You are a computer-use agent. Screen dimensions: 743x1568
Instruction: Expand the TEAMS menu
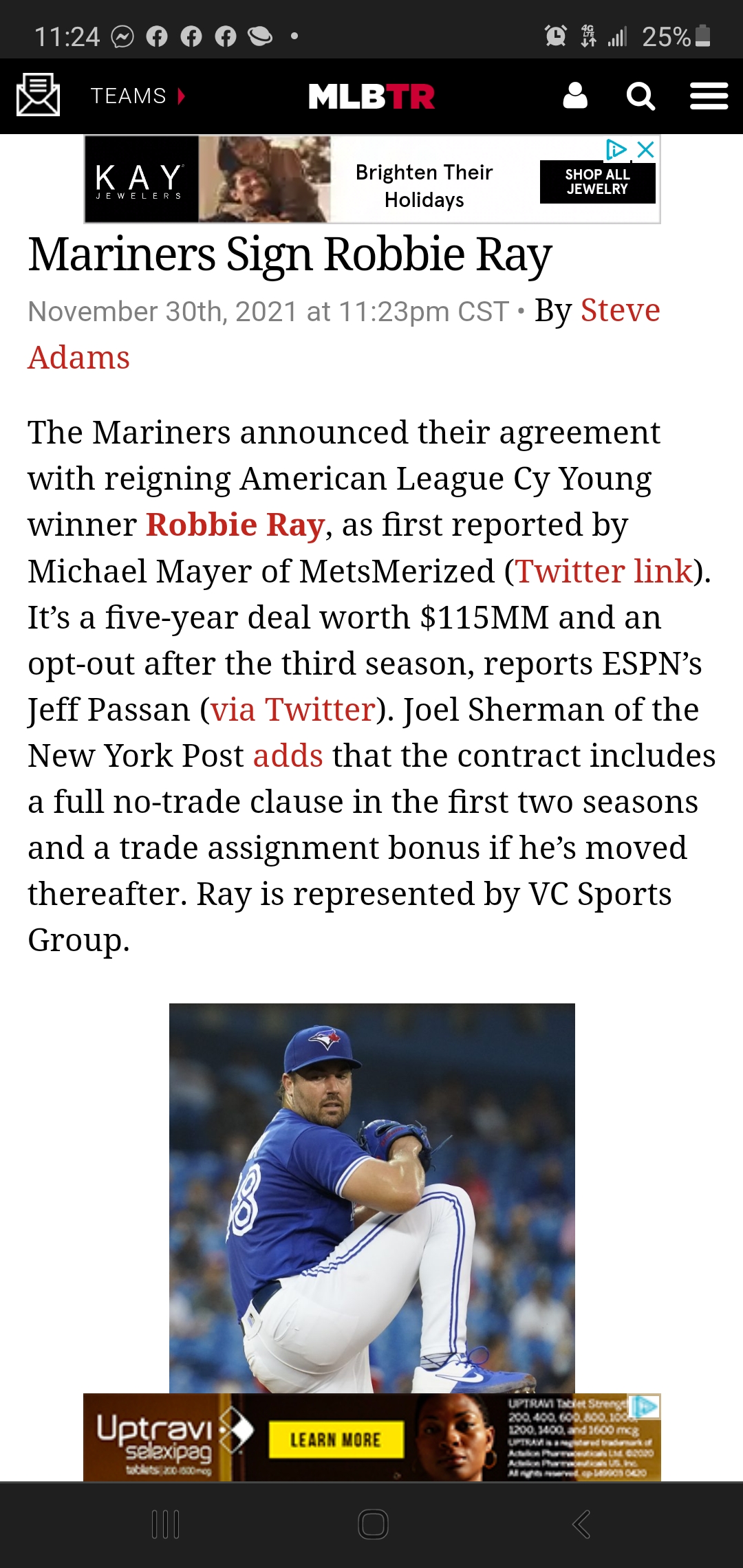(x=138, y=96)
